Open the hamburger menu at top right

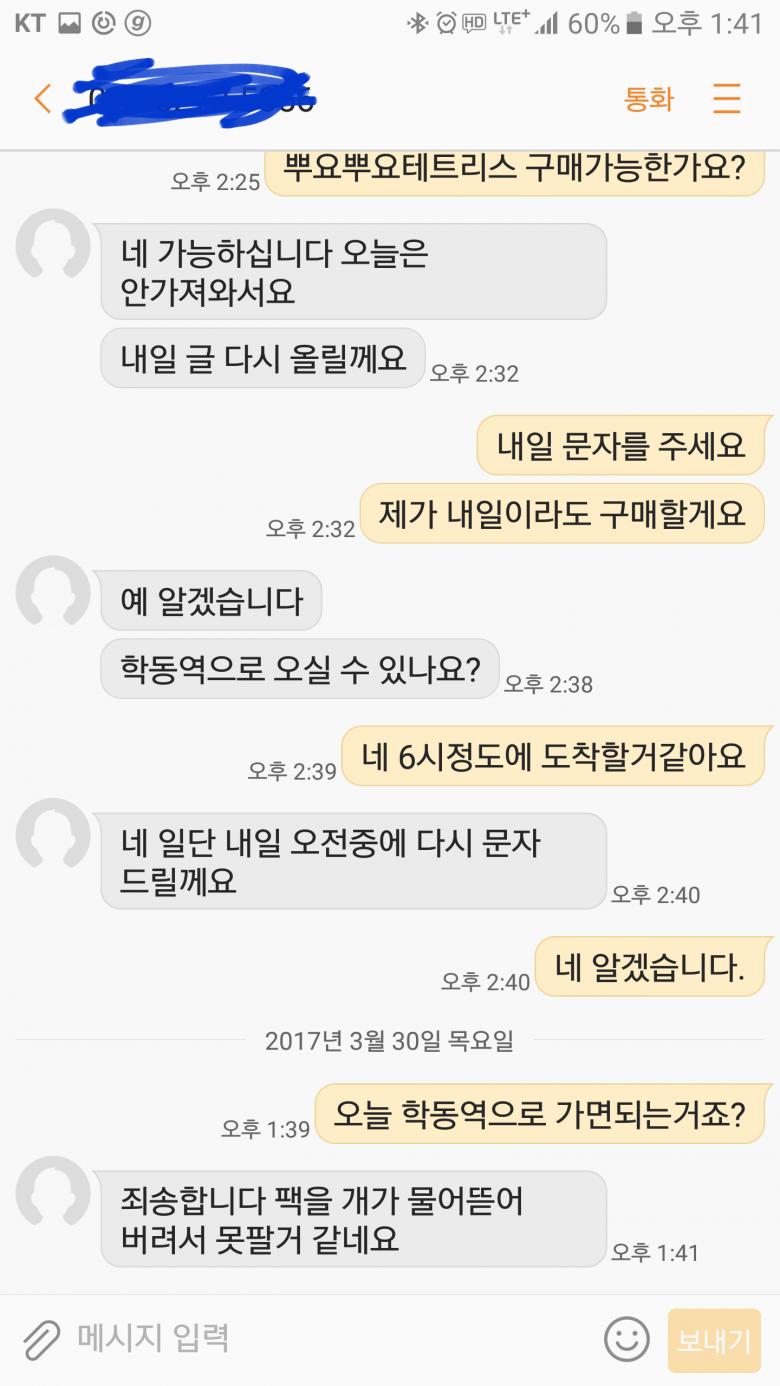pos(727,99)
